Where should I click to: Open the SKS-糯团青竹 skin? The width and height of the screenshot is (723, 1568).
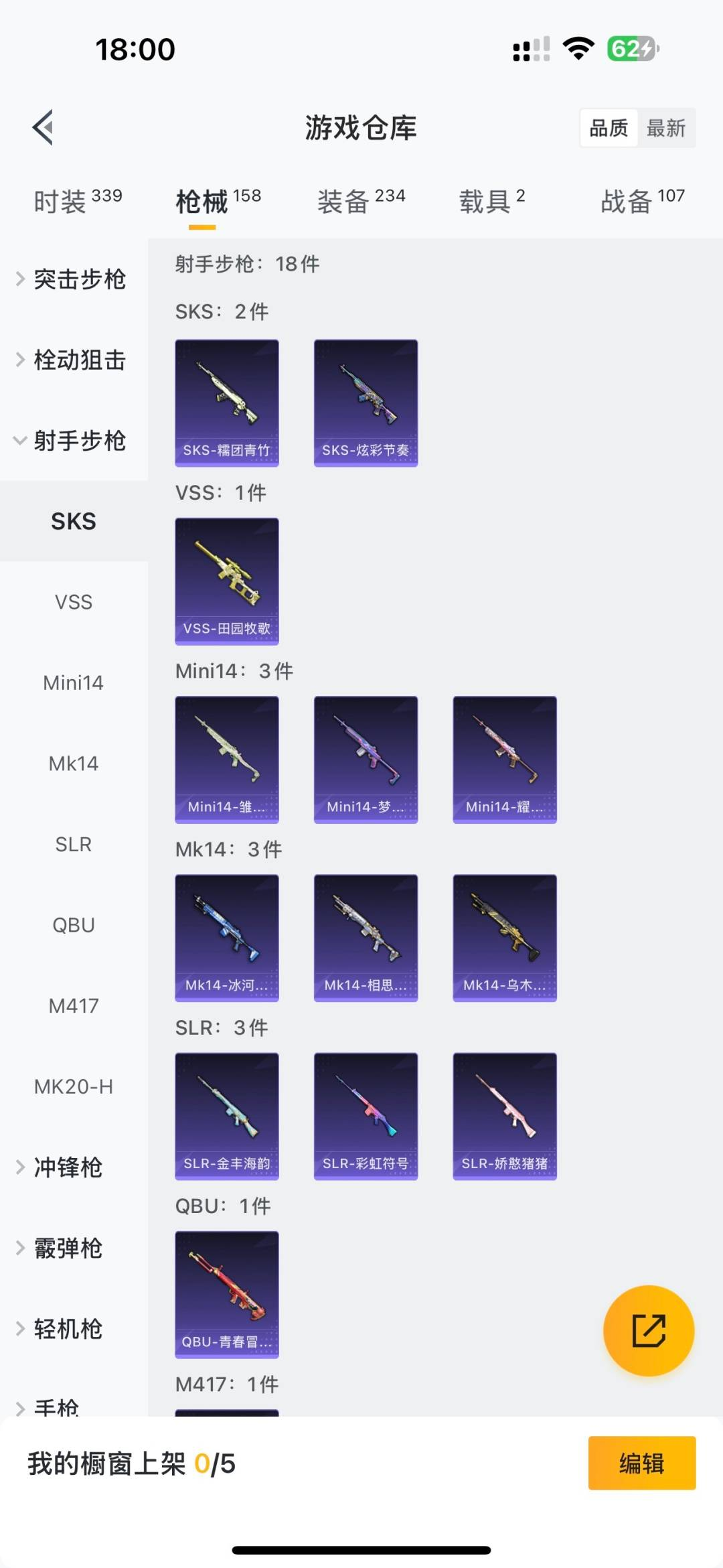tap(227, 403)
